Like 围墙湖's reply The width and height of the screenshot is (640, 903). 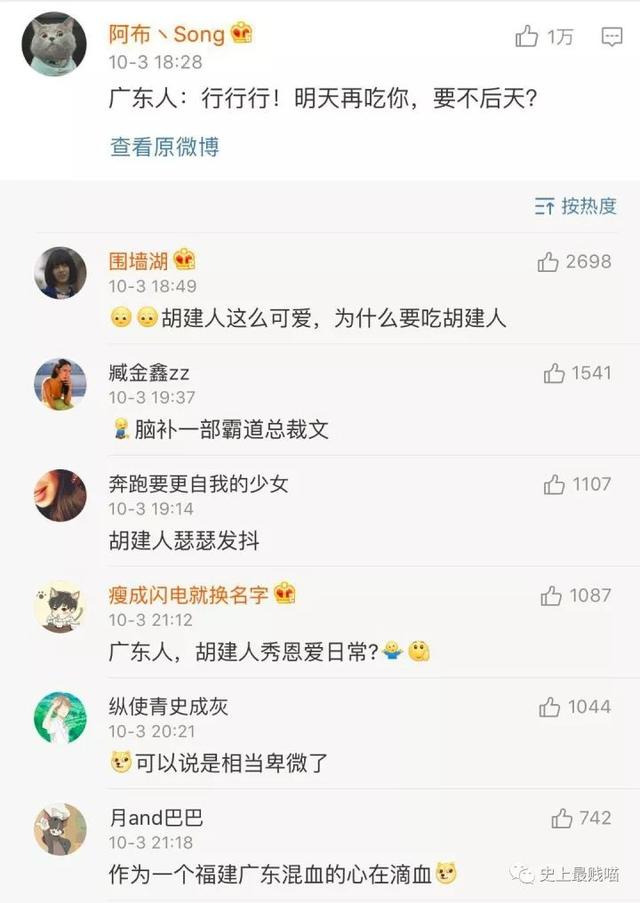pyautogui.click(x=548, y=262)
